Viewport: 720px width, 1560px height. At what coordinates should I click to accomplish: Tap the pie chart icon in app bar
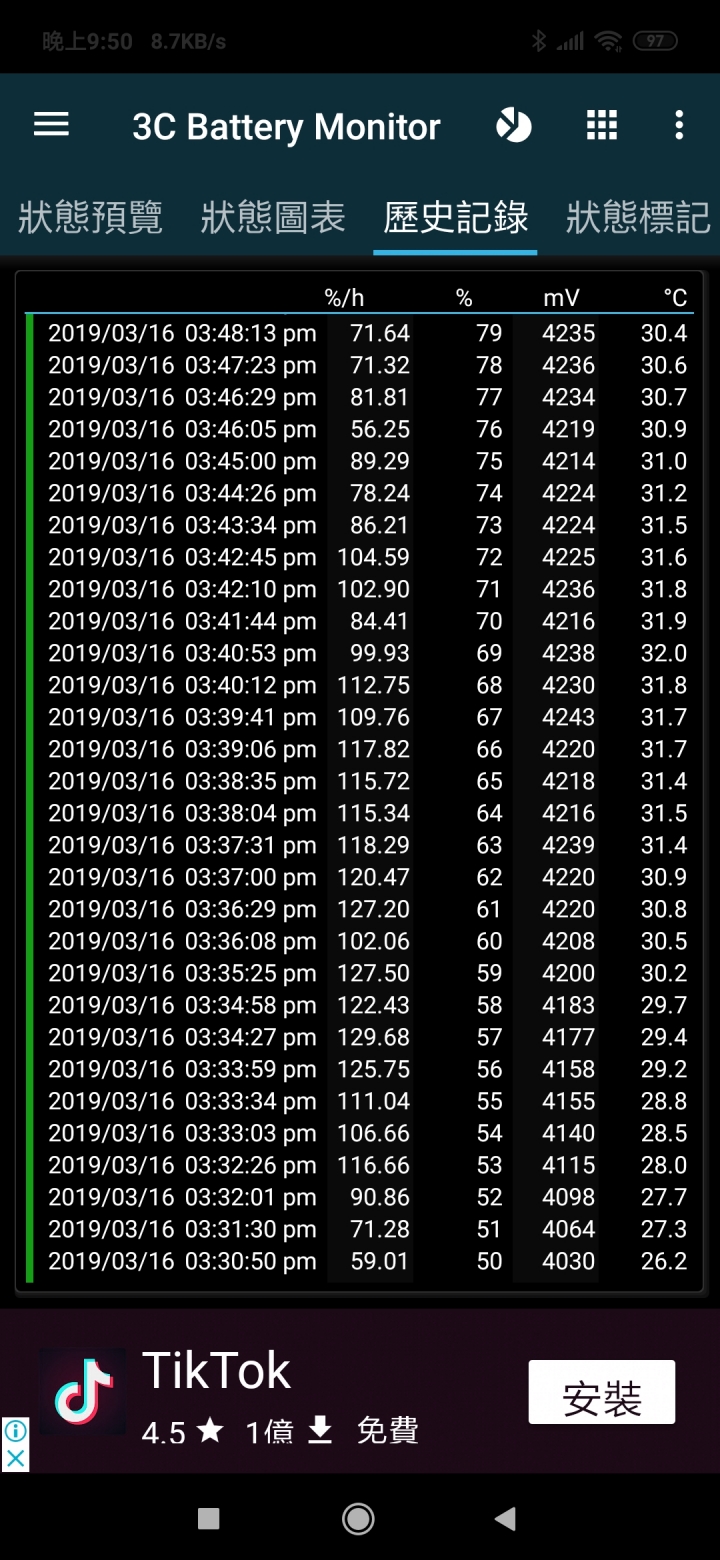pos(514,126)
